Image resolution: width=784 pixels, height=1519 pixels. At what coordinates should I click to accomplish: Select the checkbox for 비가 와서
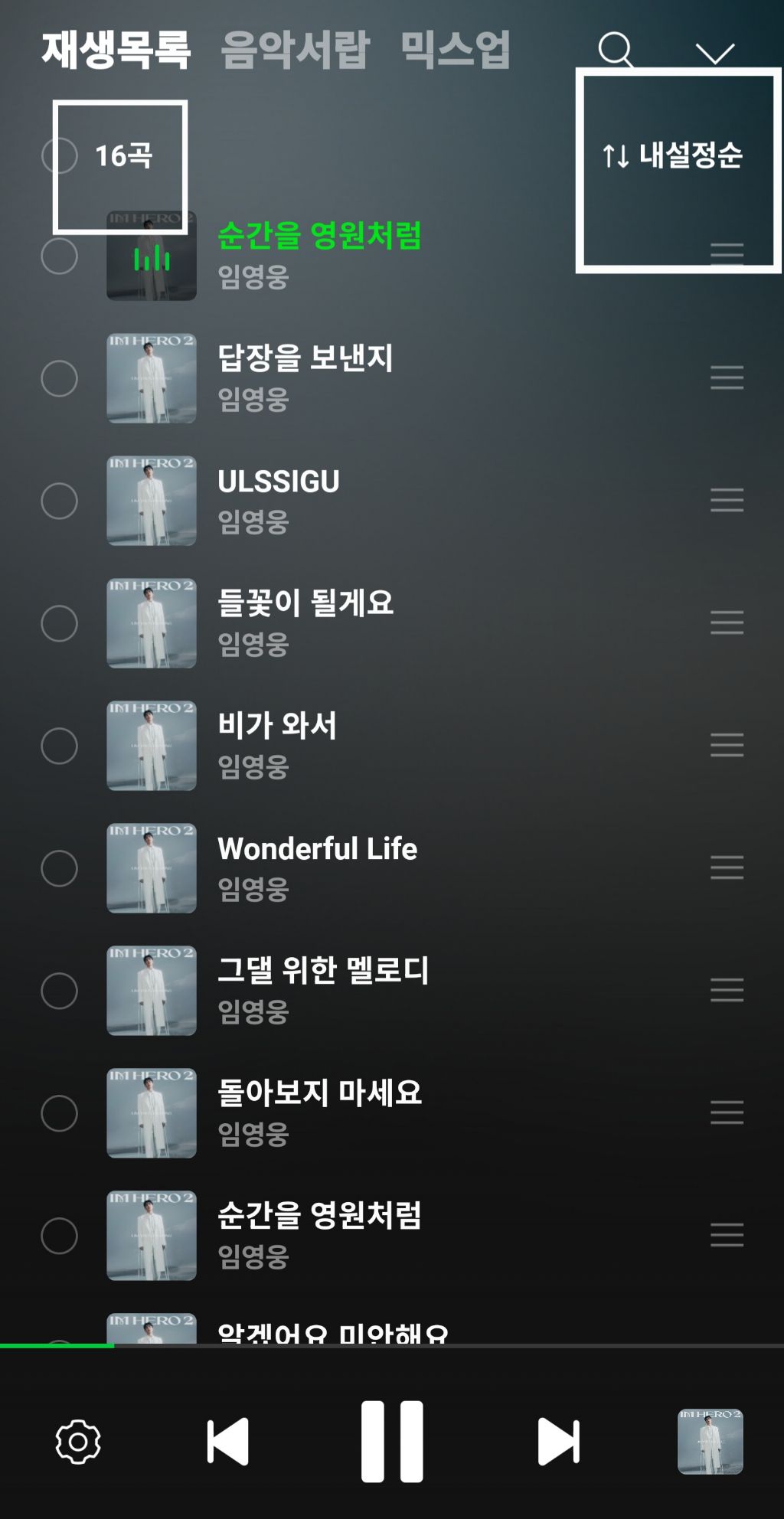click(60, 746)
